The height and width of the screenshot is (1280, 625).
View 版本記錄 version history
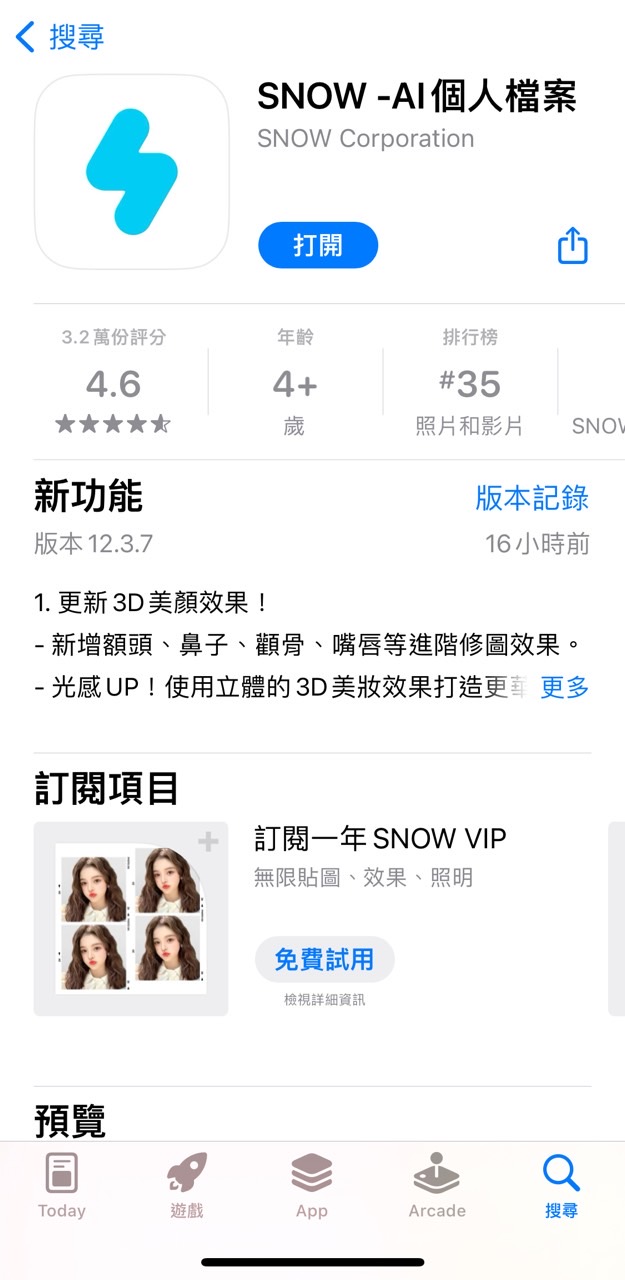click(532, 498)
